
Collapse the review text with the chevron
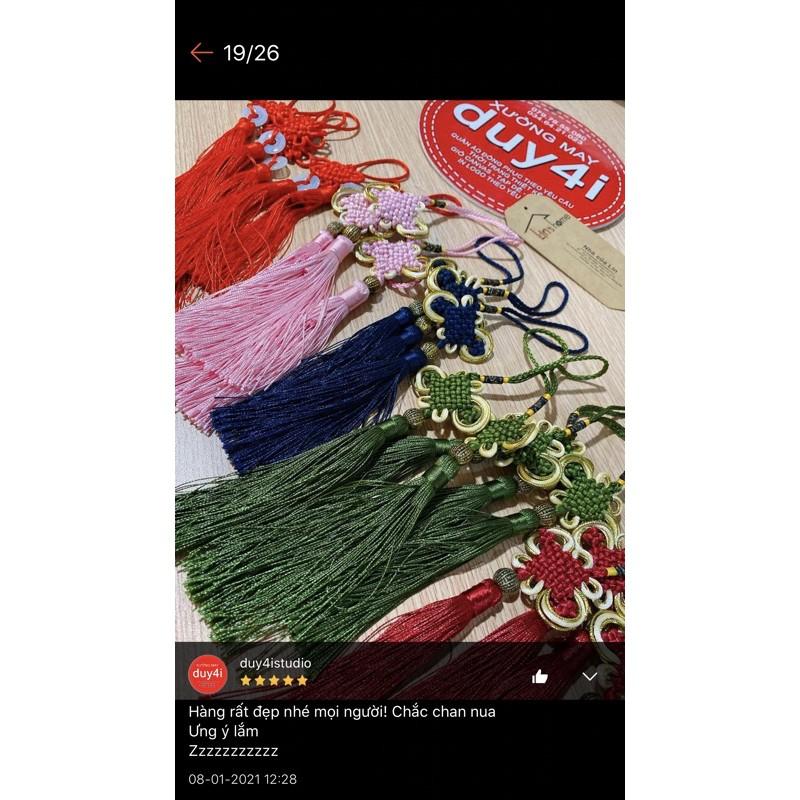tap(590, 676)
